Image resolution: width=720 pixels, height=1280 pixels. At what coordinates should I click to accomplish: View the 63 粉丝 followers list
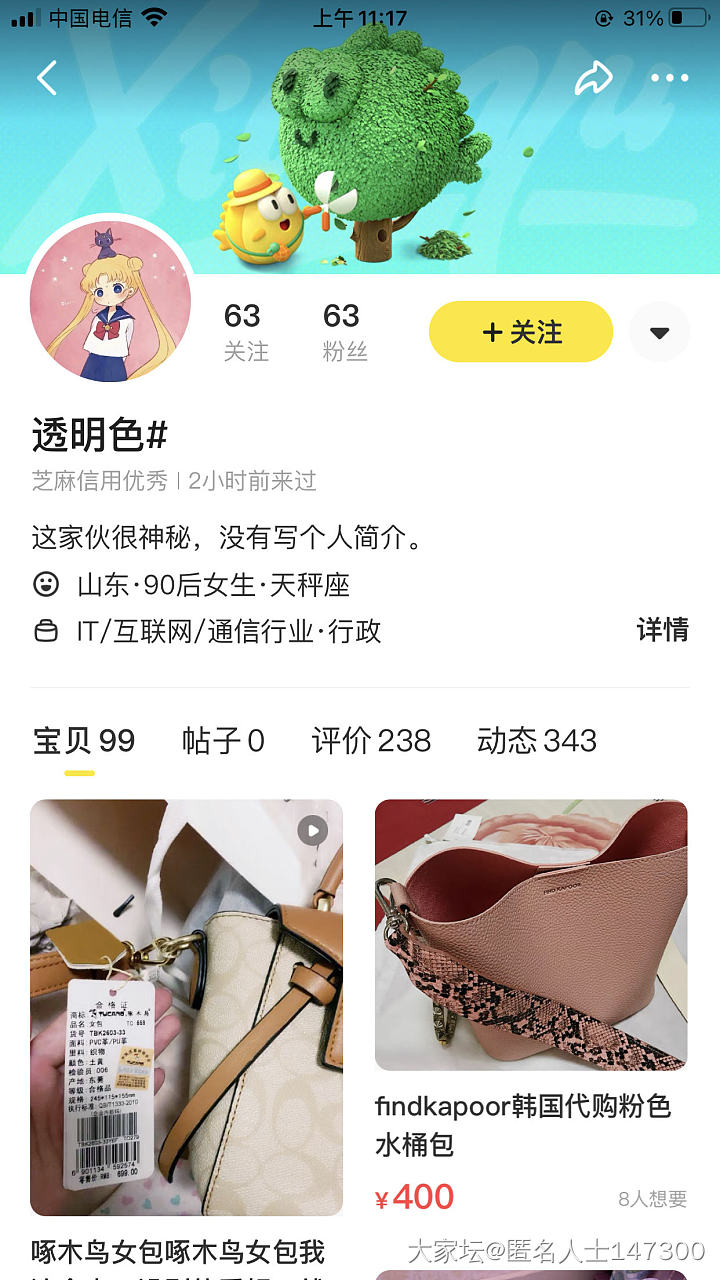point(343,332)
